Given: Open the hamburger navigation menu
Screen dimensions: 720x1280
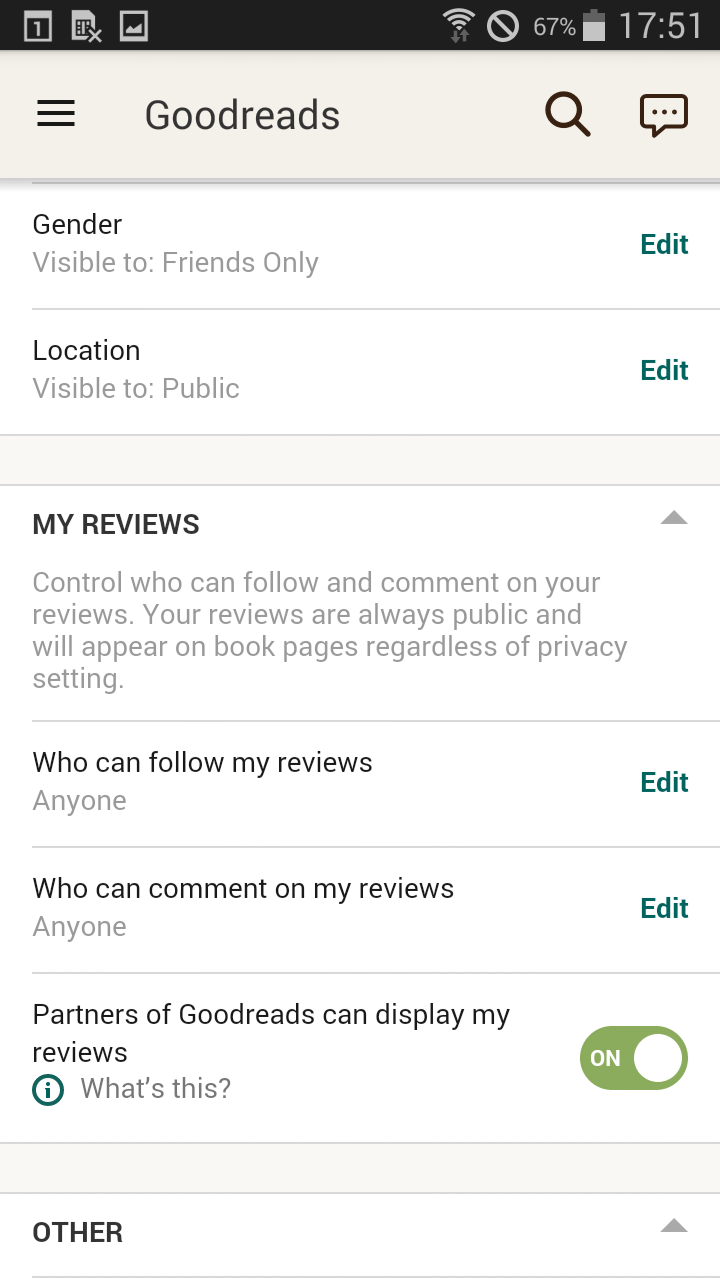Looking at the screenshot, I should pos(56,114).
